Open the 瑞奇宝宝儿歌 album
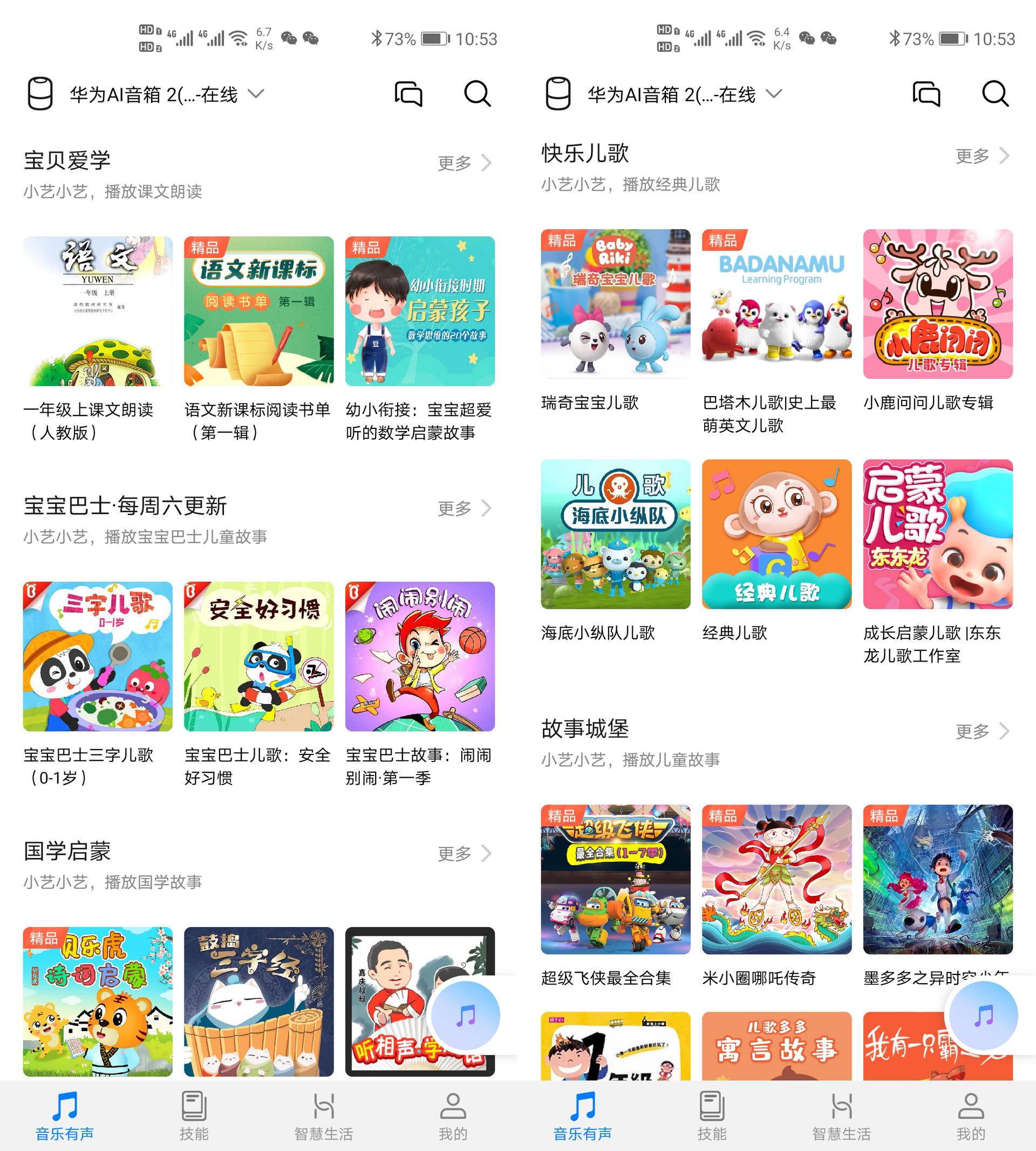 coord(615,304)
